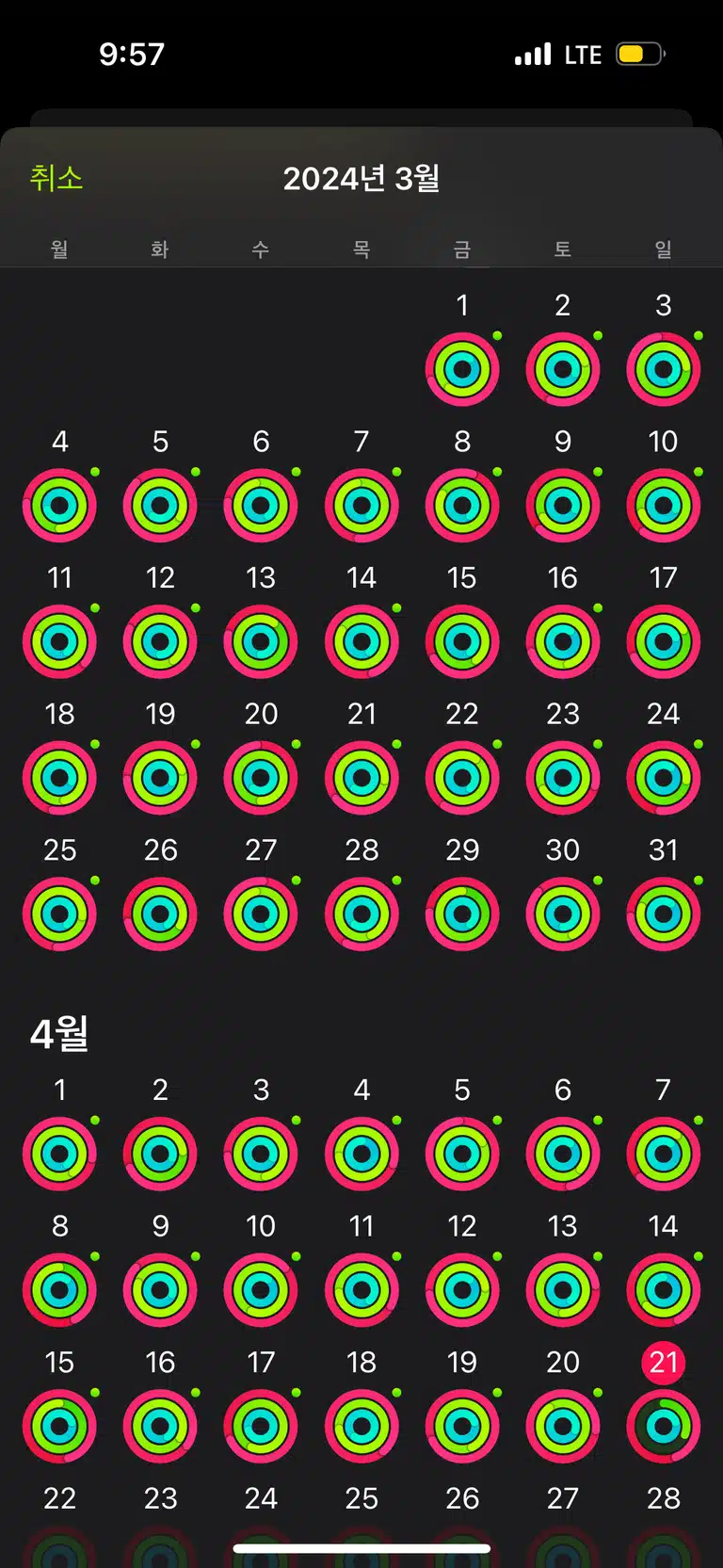The height and width of the screenshot is (1568, 723).
Task: Open activity rings for March 1
Action: pos(462,369)
